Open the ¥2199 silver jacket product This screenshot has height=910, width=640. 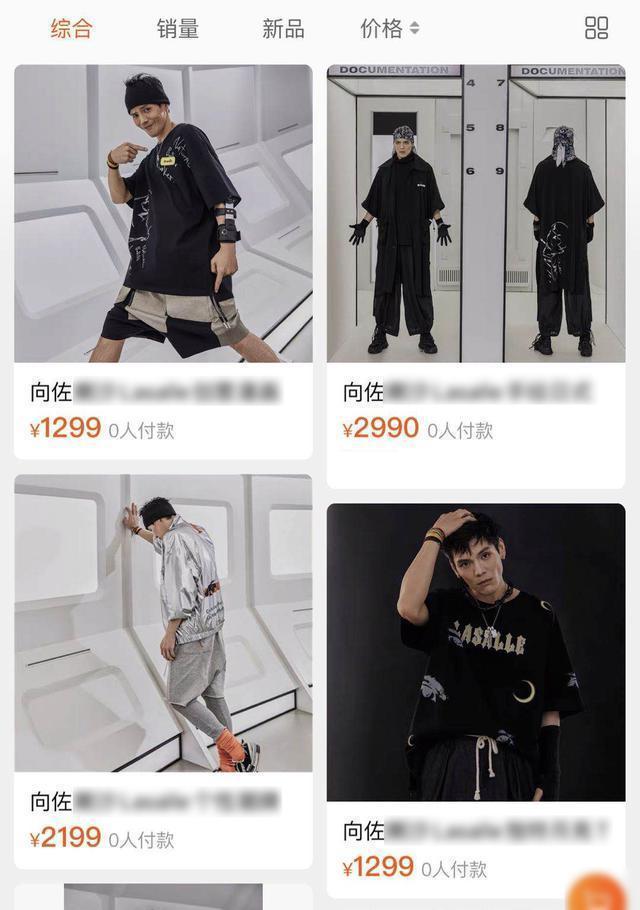pos(163,623)
